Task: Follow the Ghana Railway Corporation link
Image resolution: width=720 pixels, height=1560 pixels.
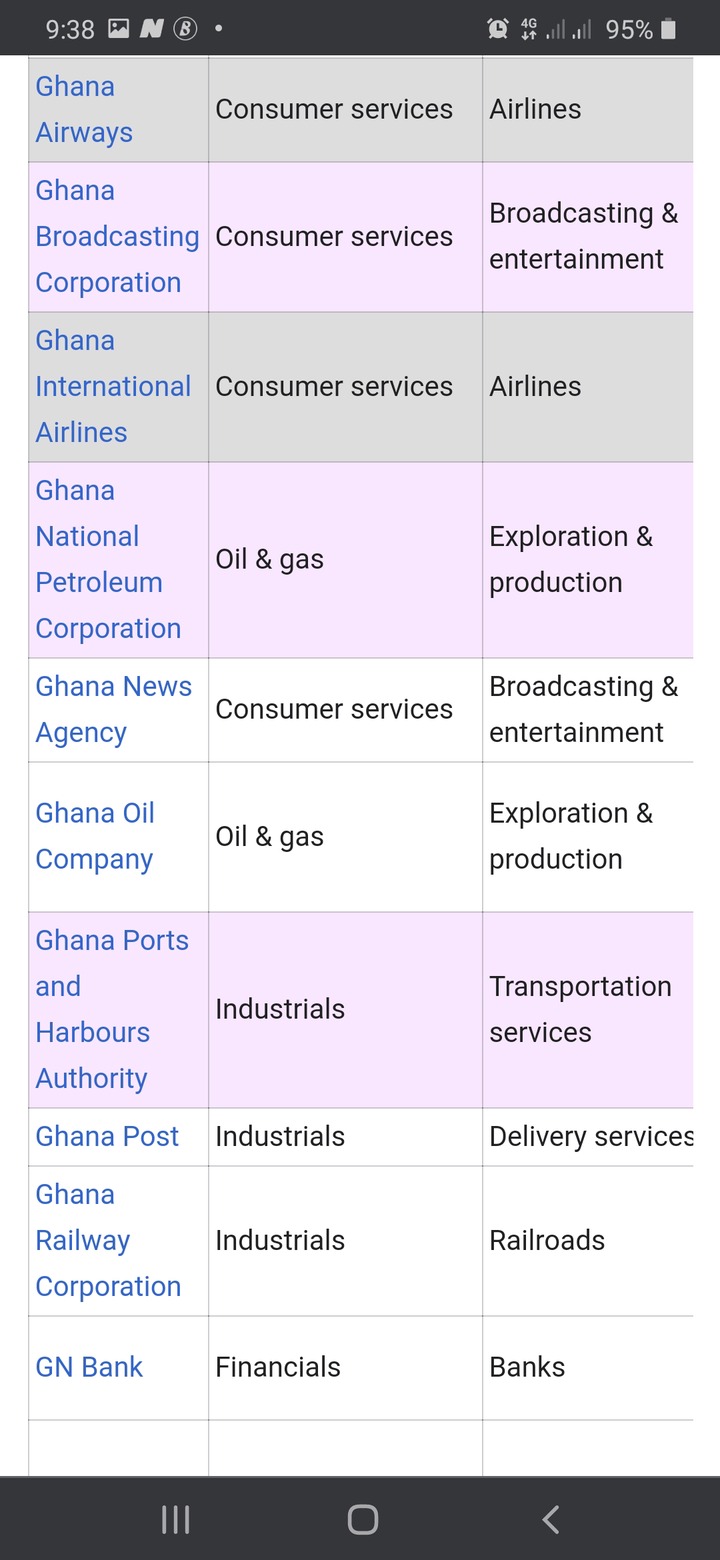Action: pos(108,1240)
